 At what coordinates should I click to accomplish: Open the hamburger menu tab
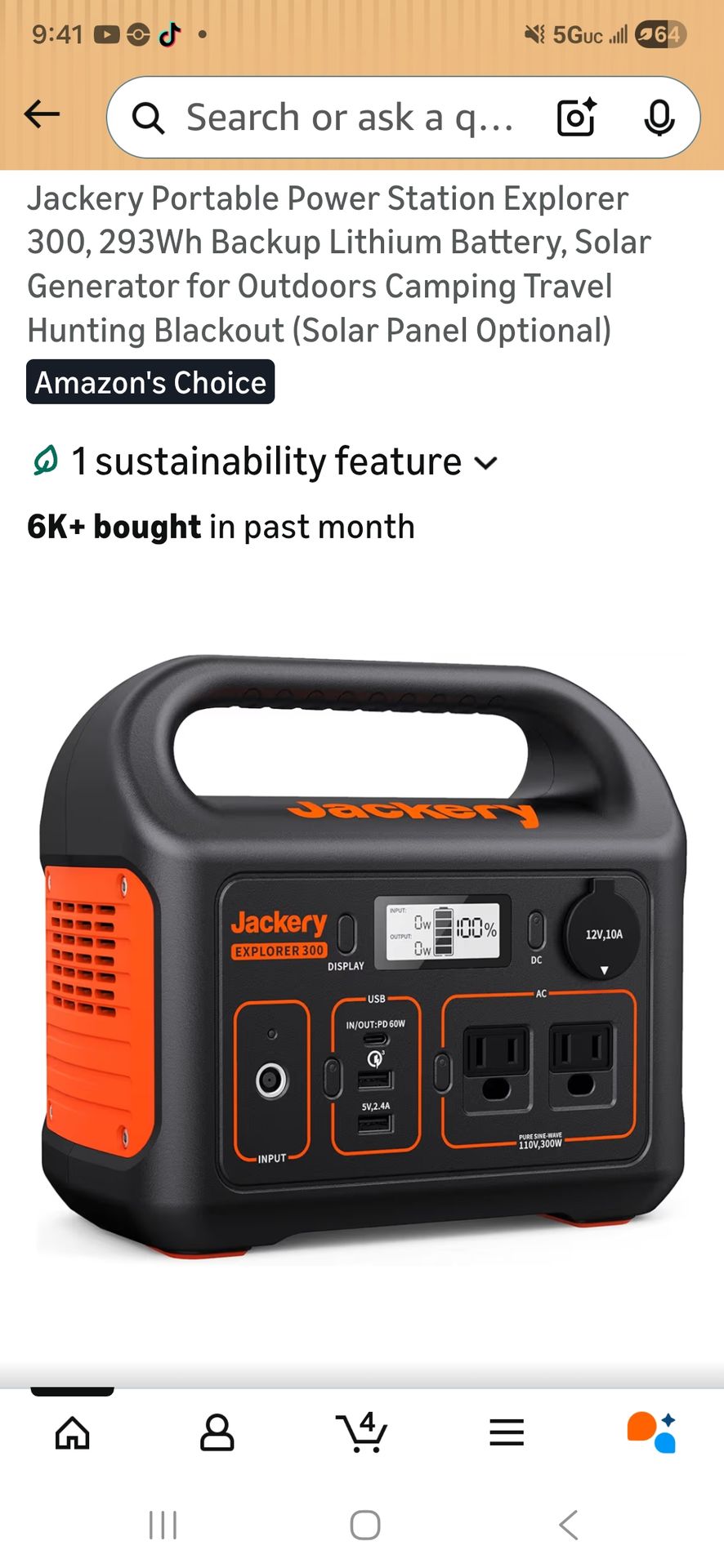tap(507, 1432)
